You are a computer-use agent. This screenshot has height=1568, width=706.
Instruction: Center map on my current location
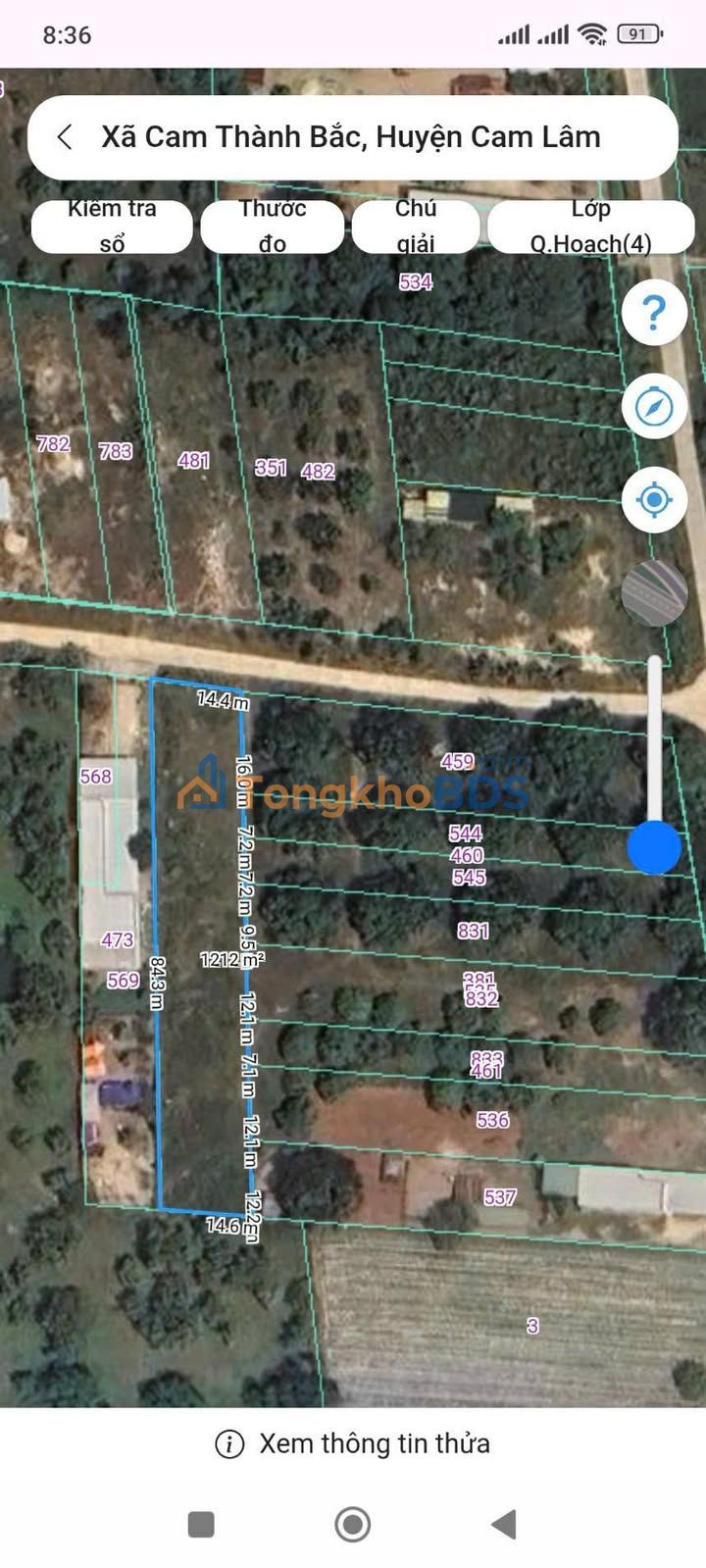click(x=654, y=500)
